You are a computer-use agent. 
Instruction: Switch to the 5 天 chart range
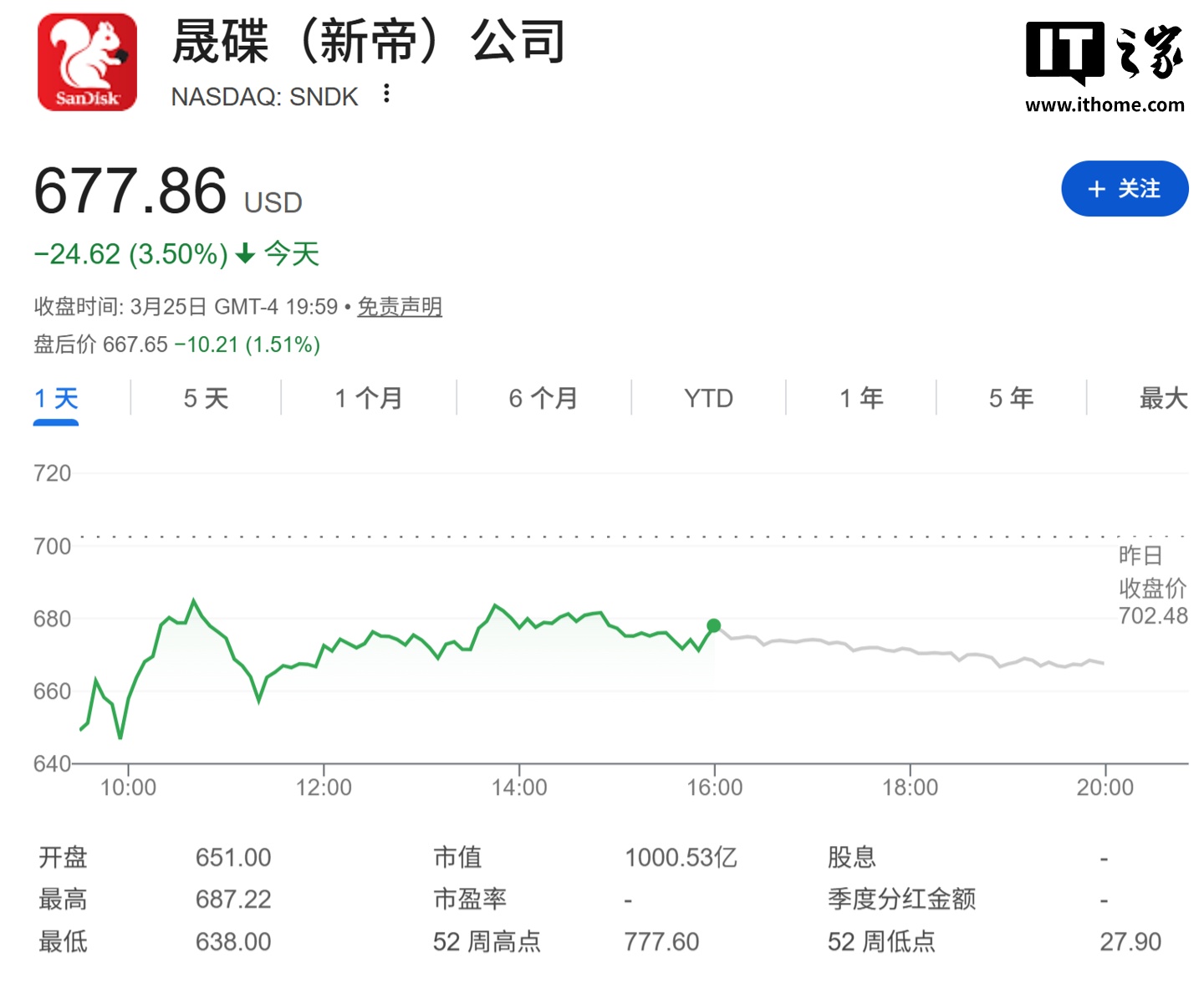click(x=206, y=398)
